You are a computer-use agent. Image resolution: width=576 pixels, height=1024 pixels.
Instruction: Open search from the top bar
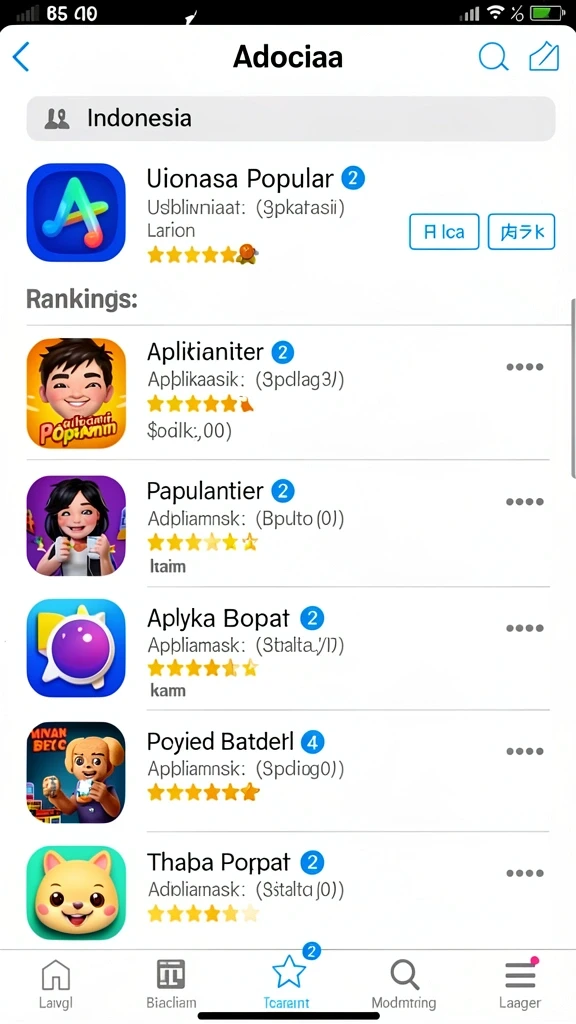493,57
